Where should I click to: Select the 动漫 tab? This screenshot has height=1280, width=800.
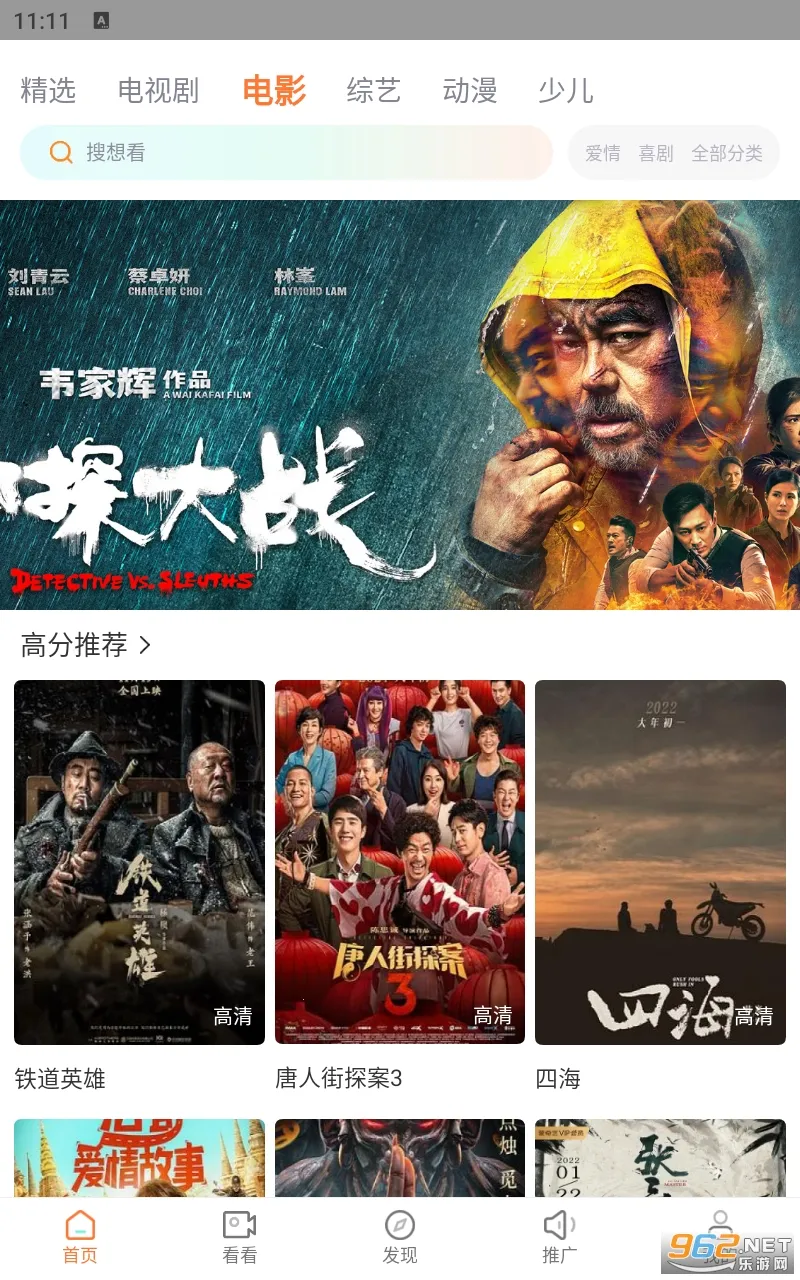(469, 91)
